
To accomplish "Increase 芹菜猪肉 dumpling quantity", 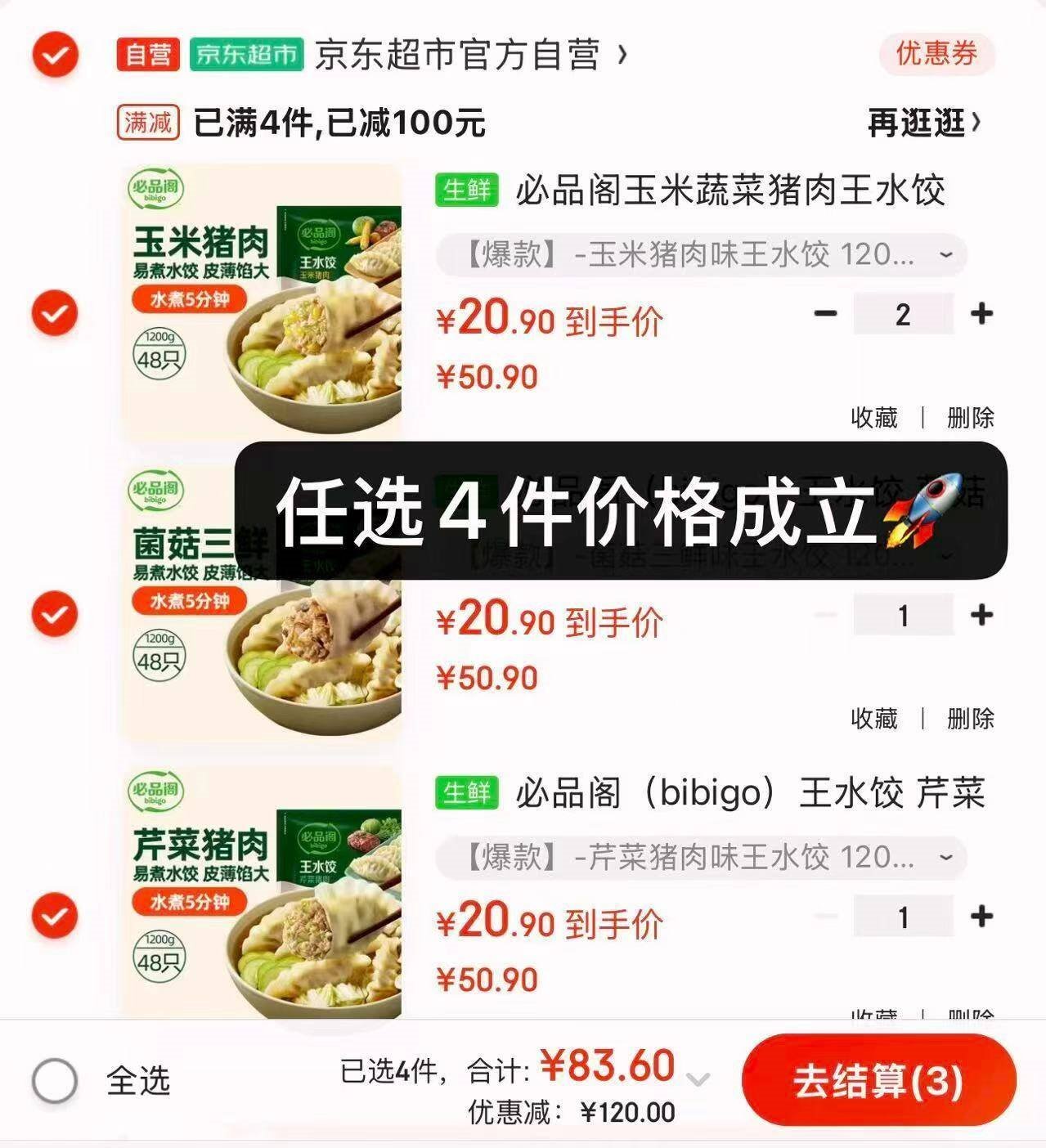I will (981, 916).
